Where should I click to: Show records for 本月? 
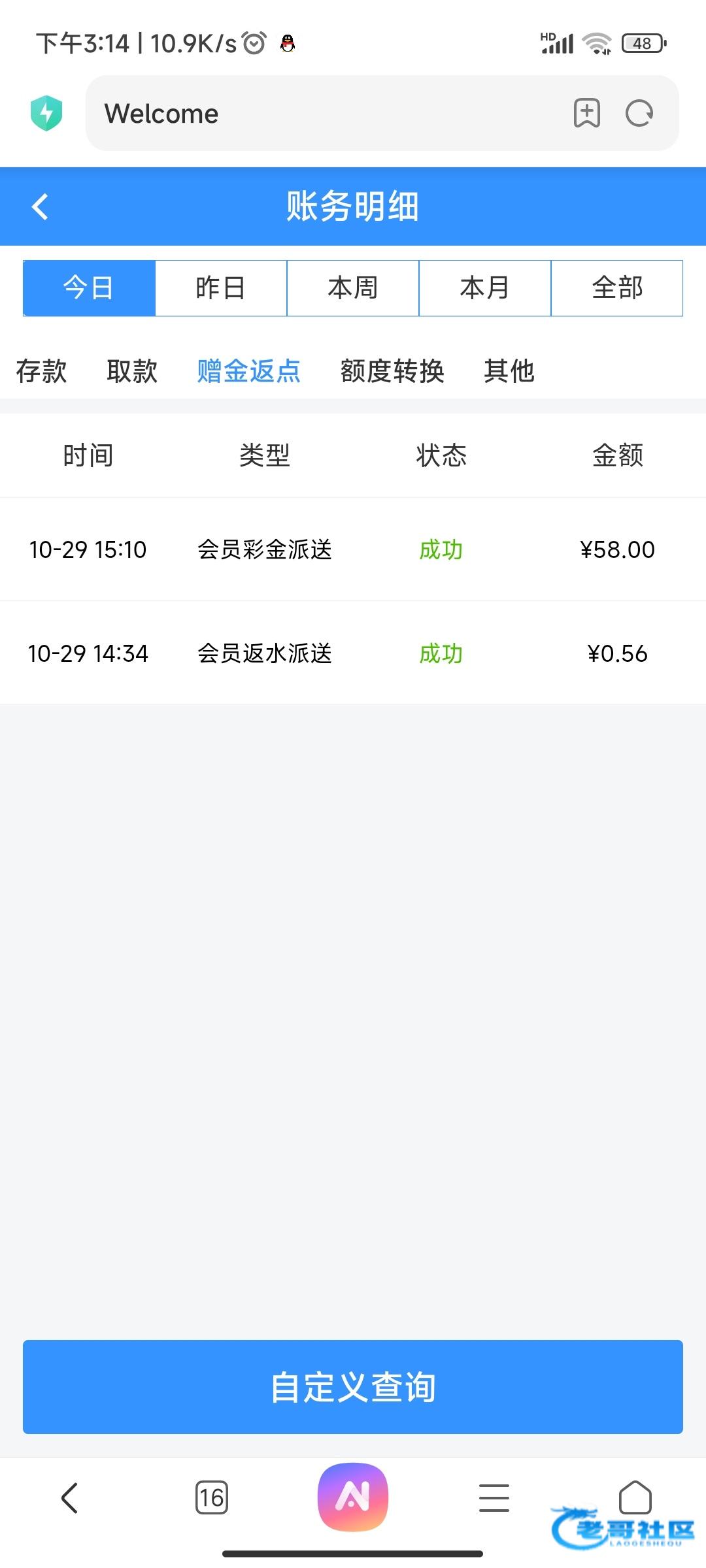(x=485, y=288)
